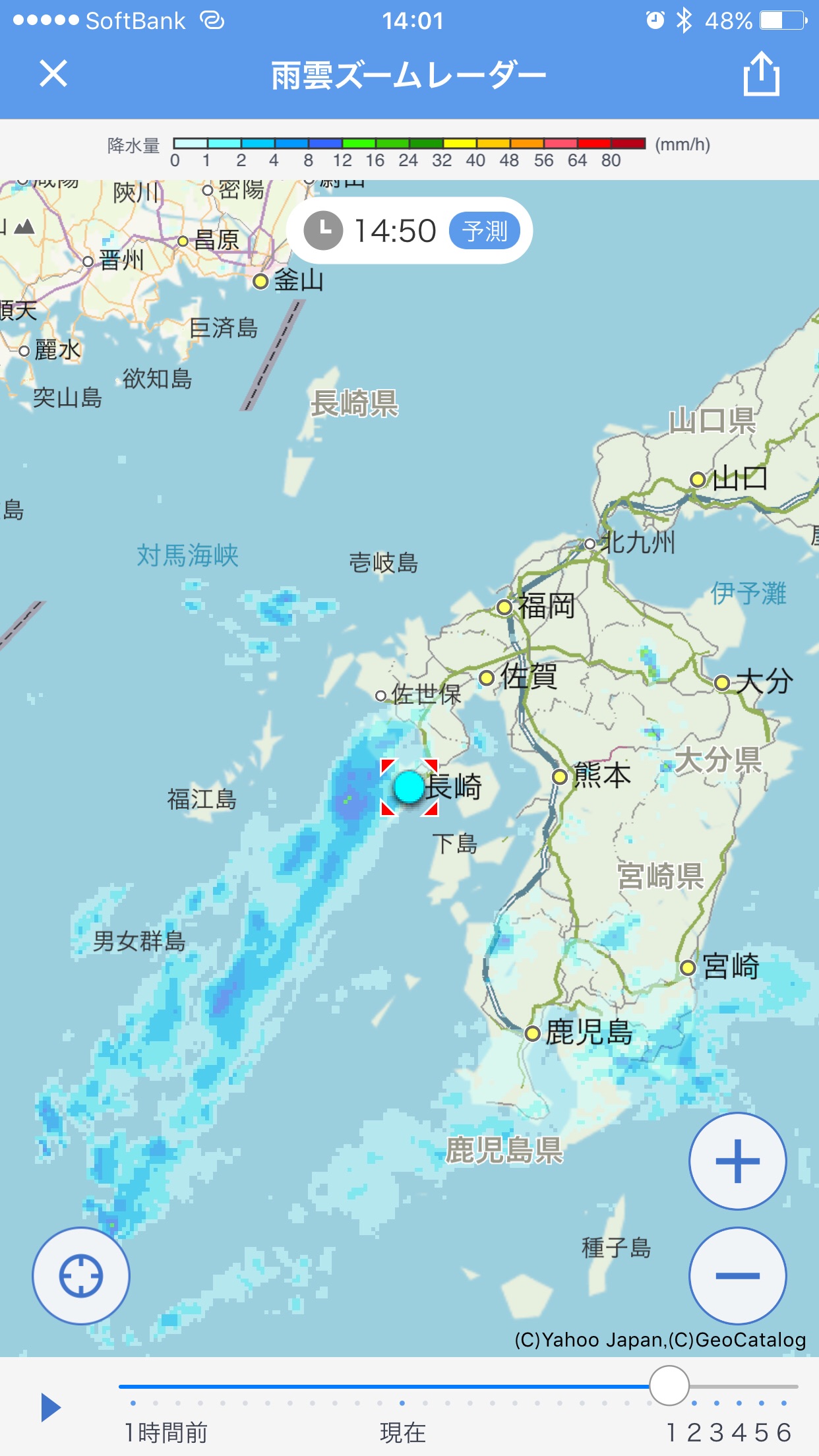
Task: Zoom out of the map
Action: [x=737, y=1275]
